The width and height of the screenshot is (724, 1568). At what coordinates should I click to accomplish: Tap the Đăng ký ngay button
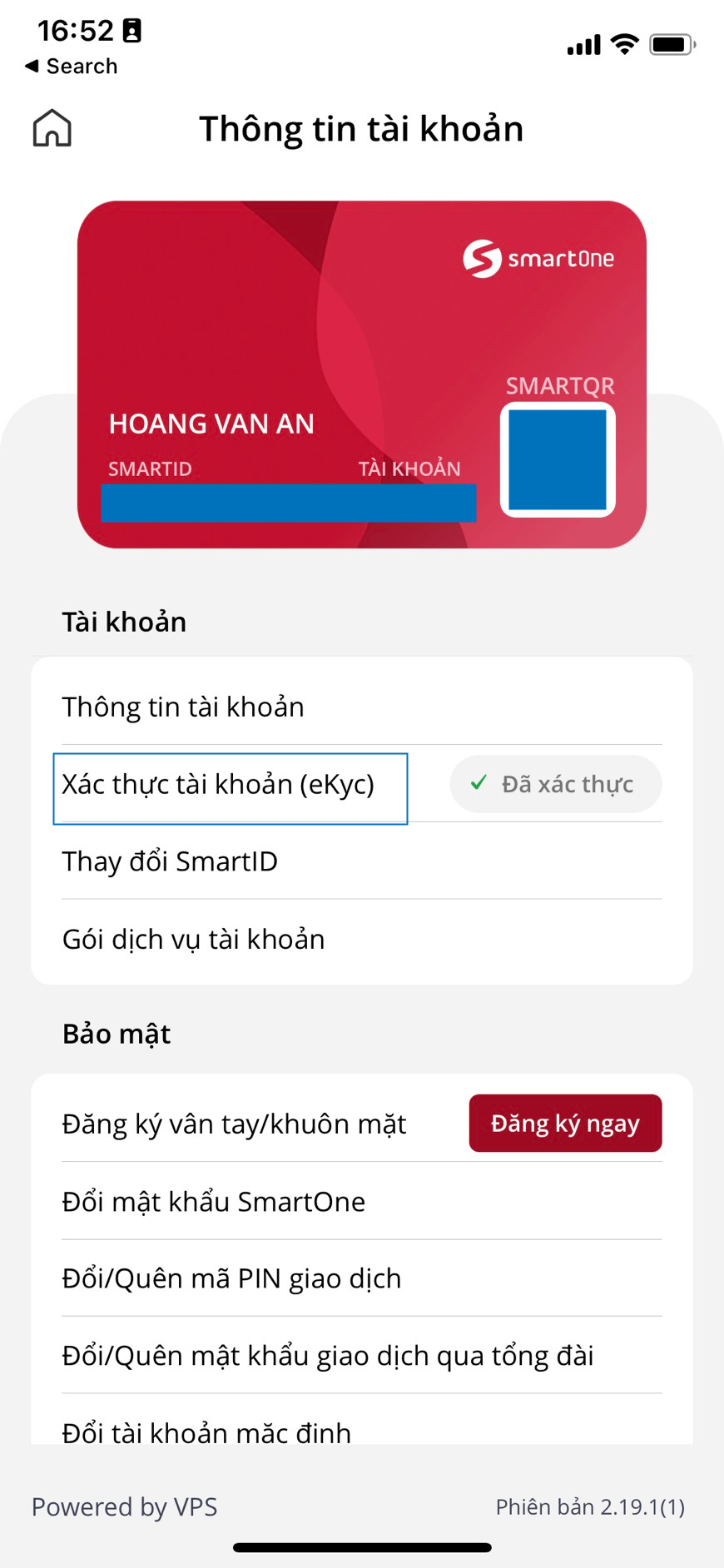565,1124
